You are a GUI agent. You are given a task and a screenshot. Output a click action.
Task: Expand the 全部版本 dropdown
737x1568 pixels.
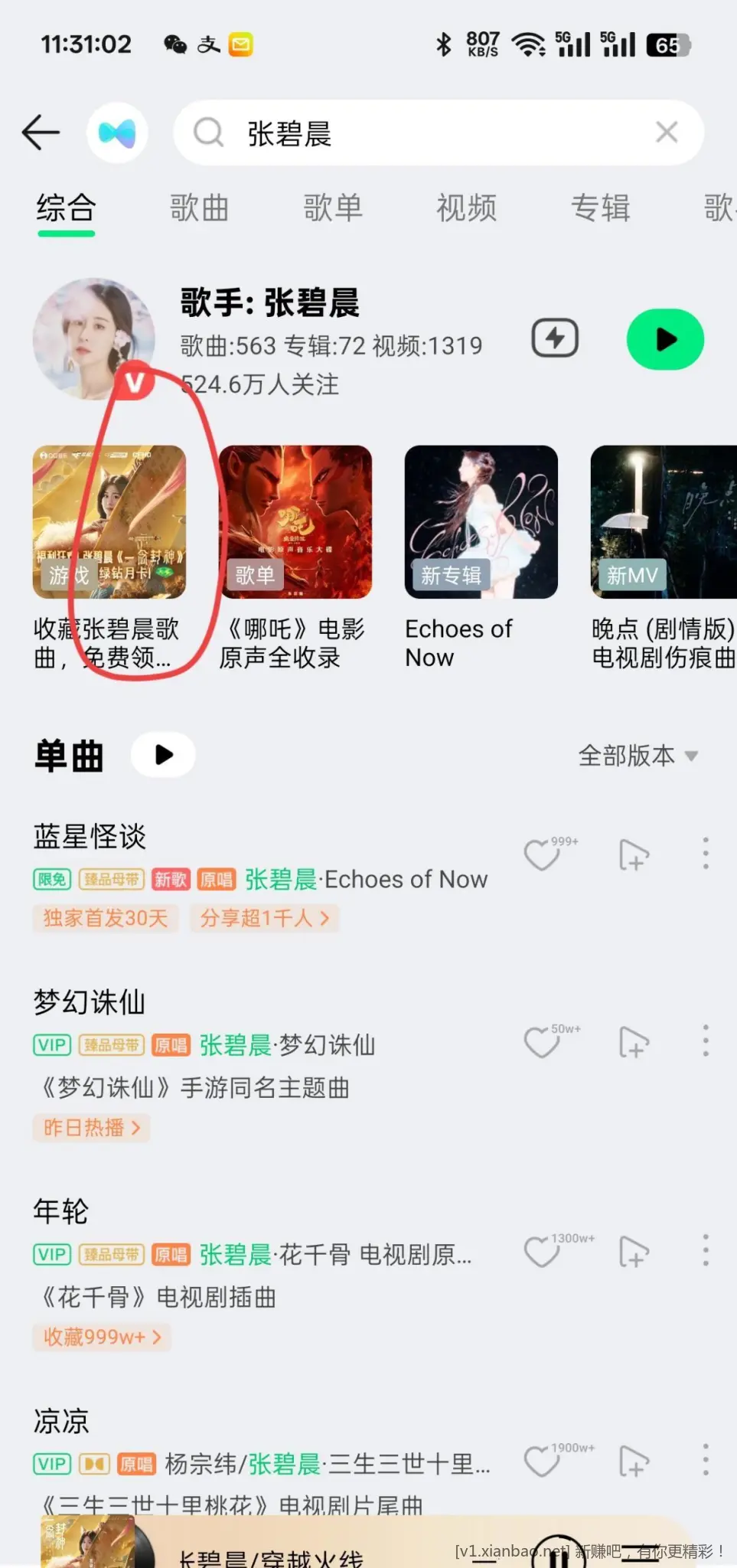pos(638,756)
